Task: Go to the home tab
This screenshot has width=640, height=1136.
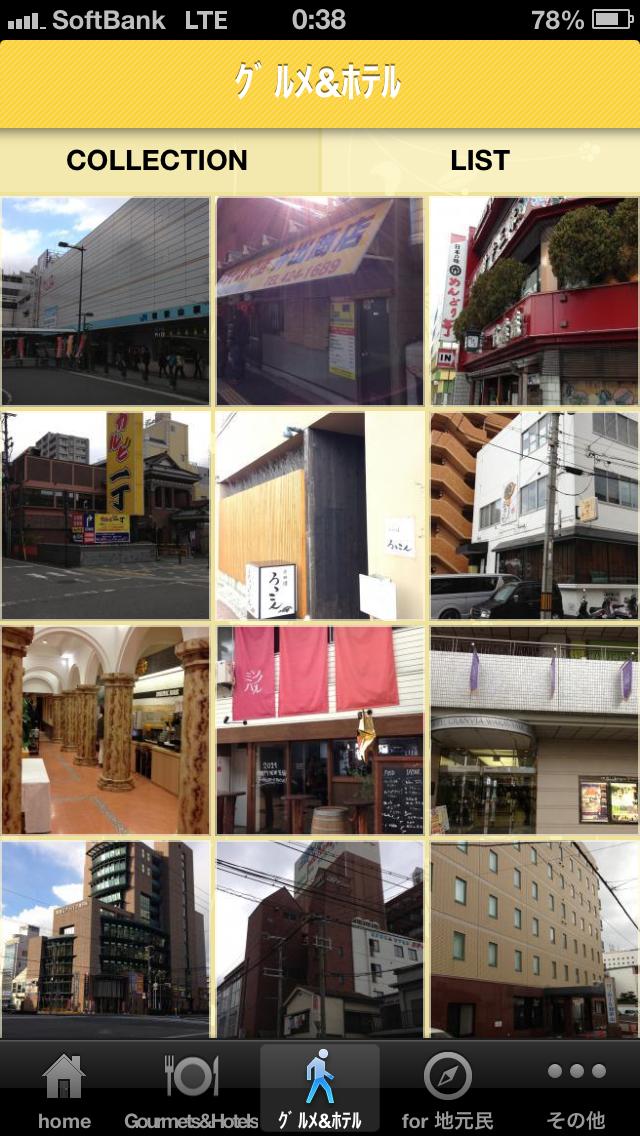Action: 64,1092
